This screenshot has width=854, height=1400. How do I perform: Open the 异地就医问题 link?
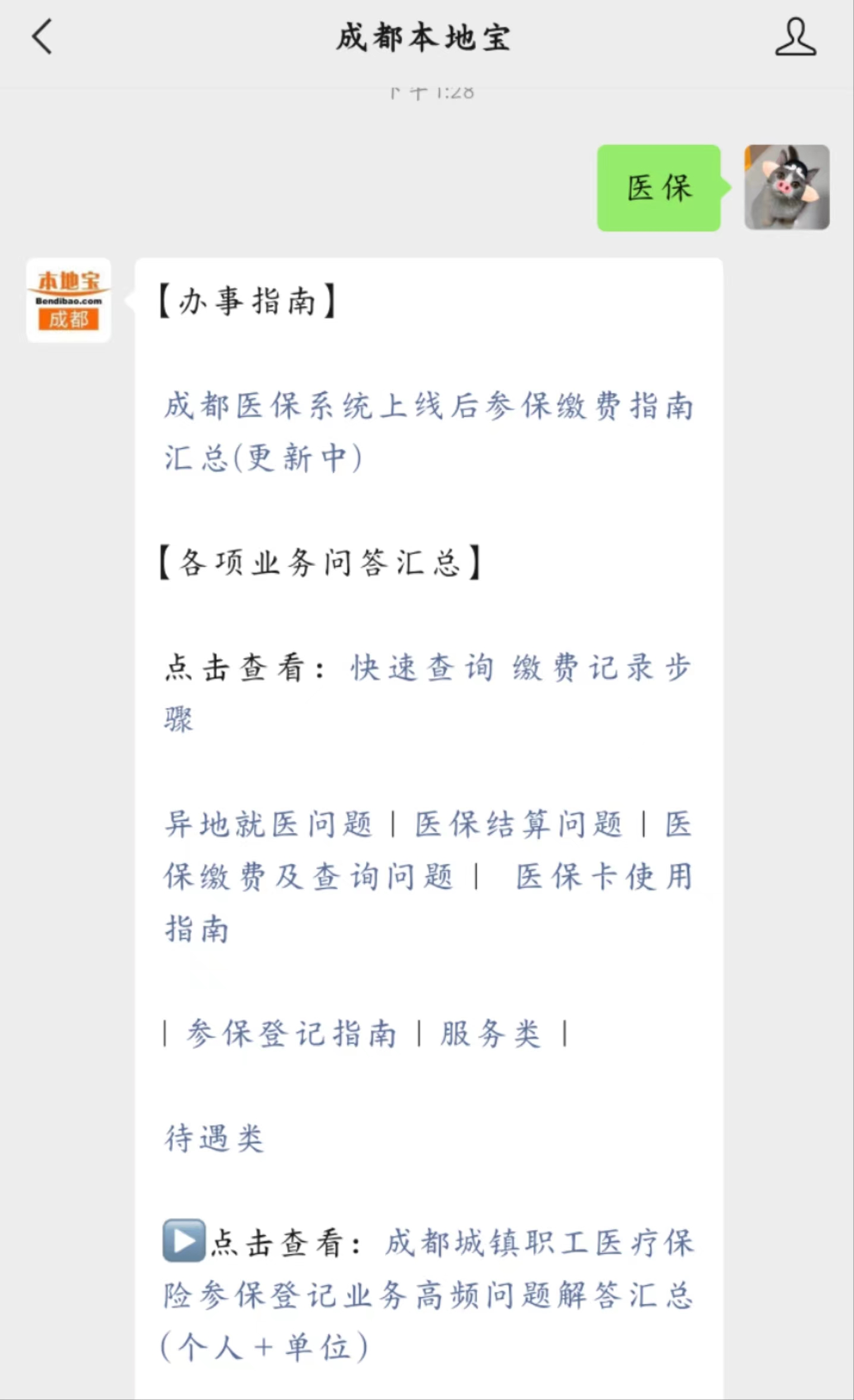(x=269, y=825)
